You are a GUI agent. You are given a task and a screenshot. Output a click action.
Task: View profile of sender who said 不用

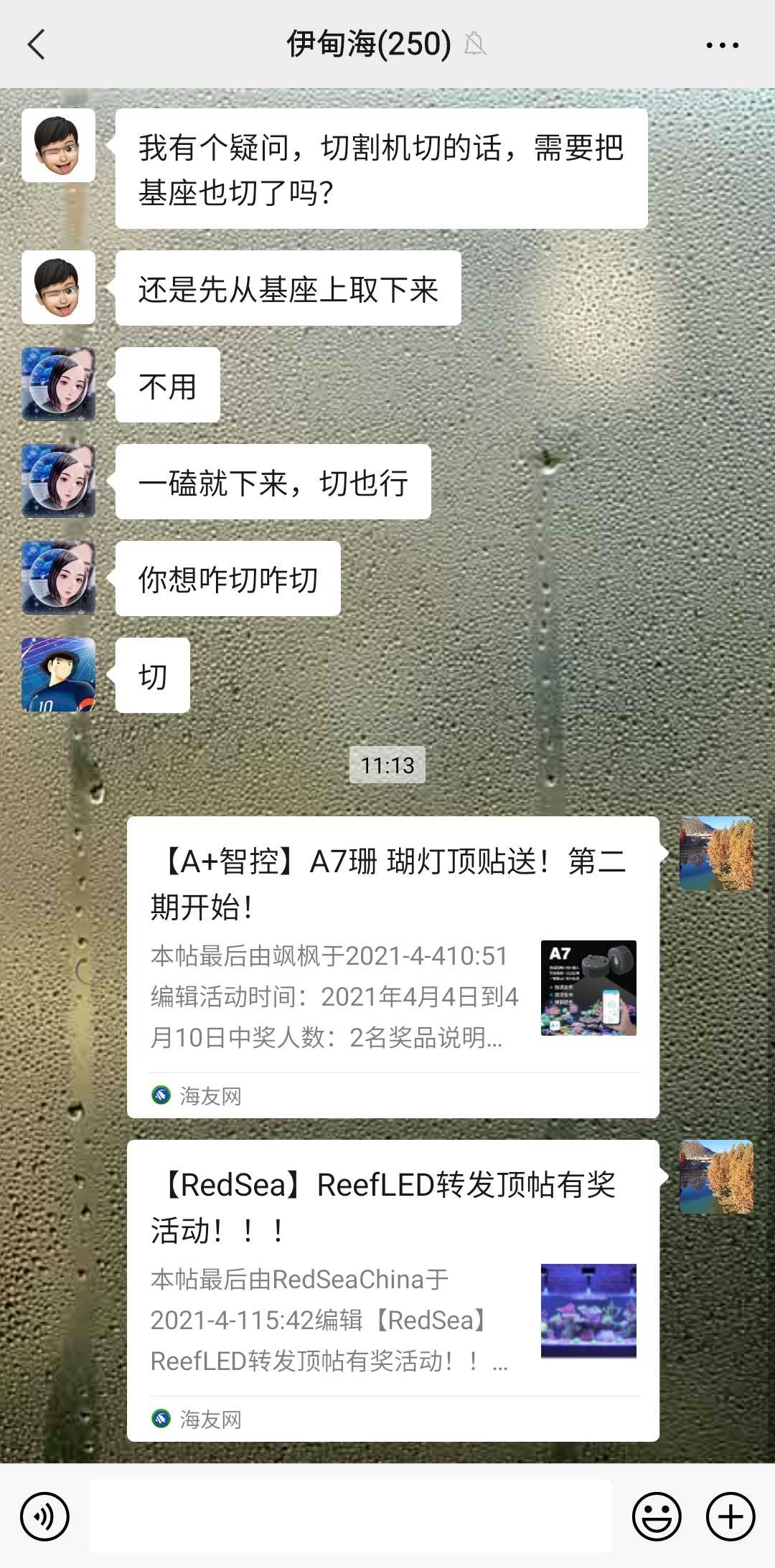click(x=59, y=384)
